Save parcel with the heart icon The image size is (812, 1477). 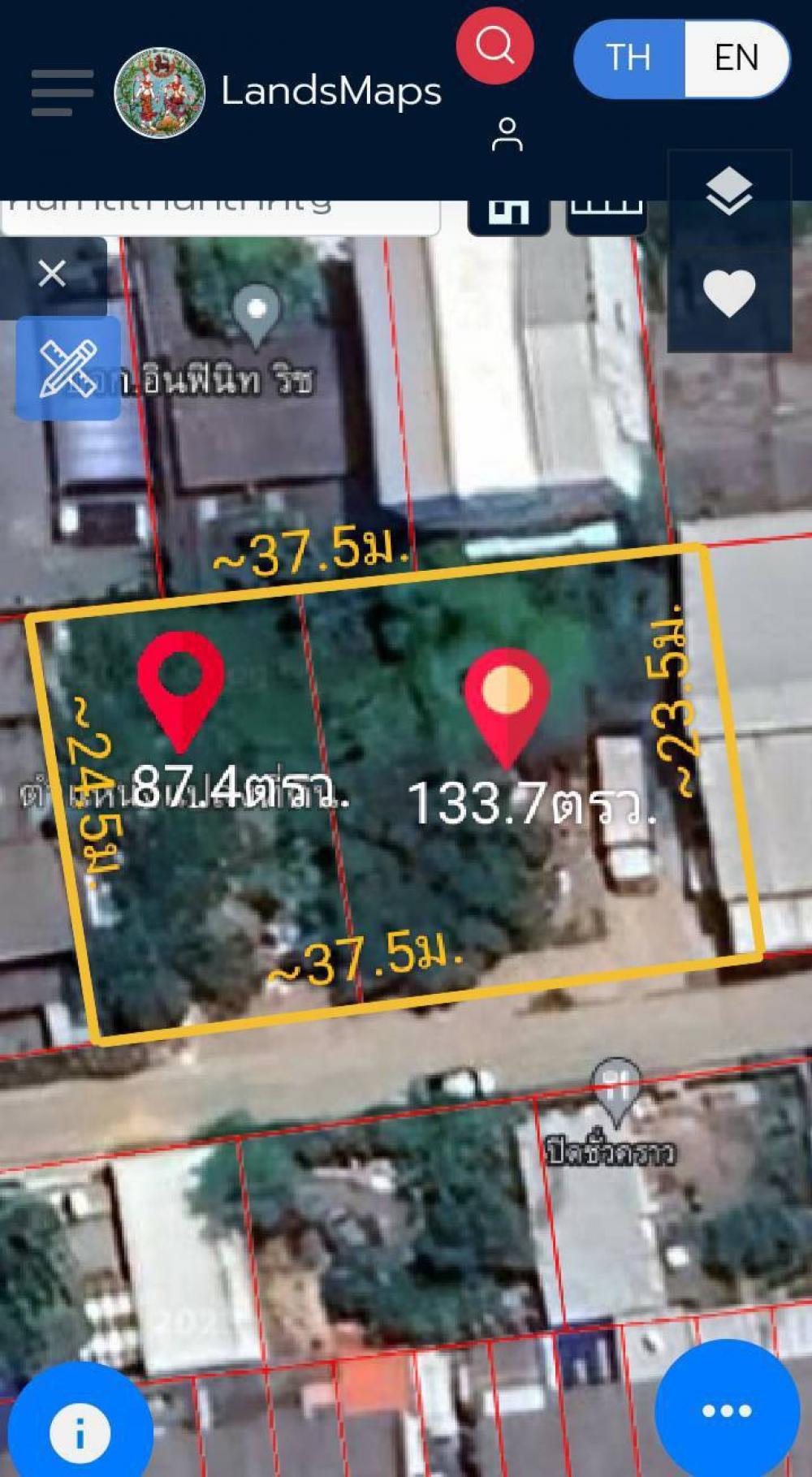728,293
